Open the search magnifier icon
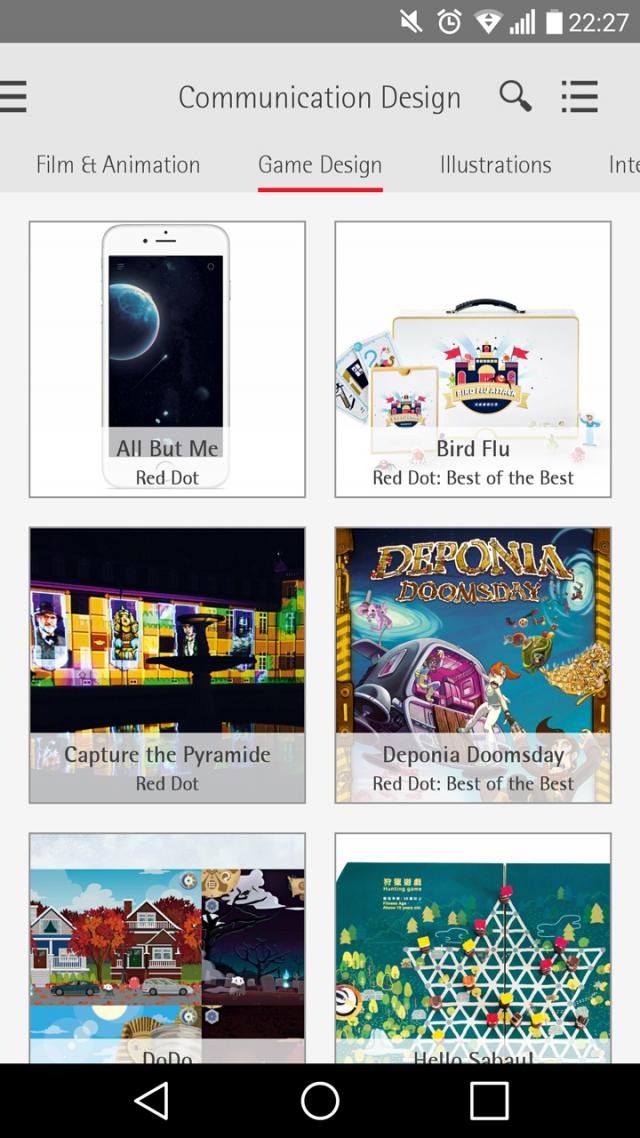The height and width of the screenshot is (1138, 640). tap(515, 97)
